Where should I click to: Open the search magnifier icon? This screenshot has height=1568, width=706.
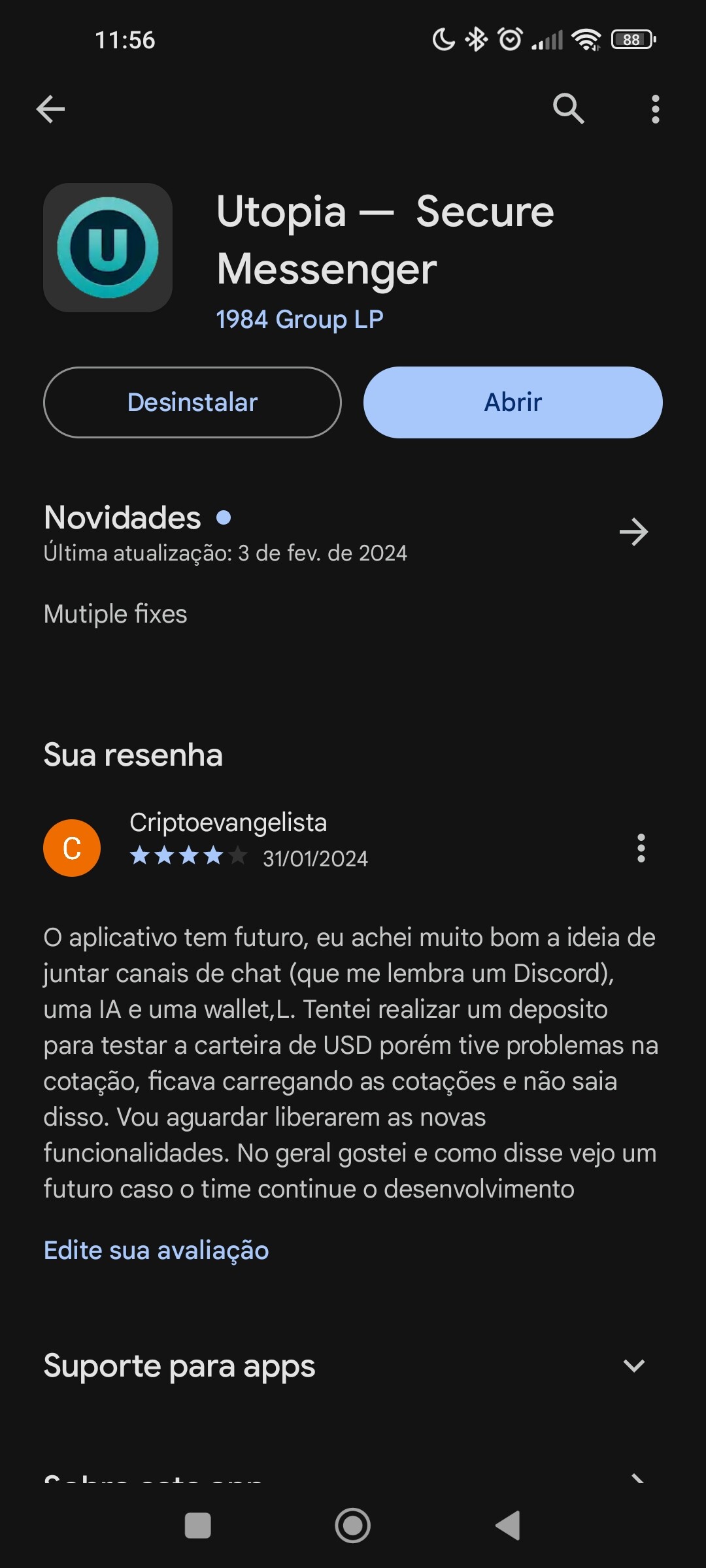pyautogui.click(x=568, y=108)
